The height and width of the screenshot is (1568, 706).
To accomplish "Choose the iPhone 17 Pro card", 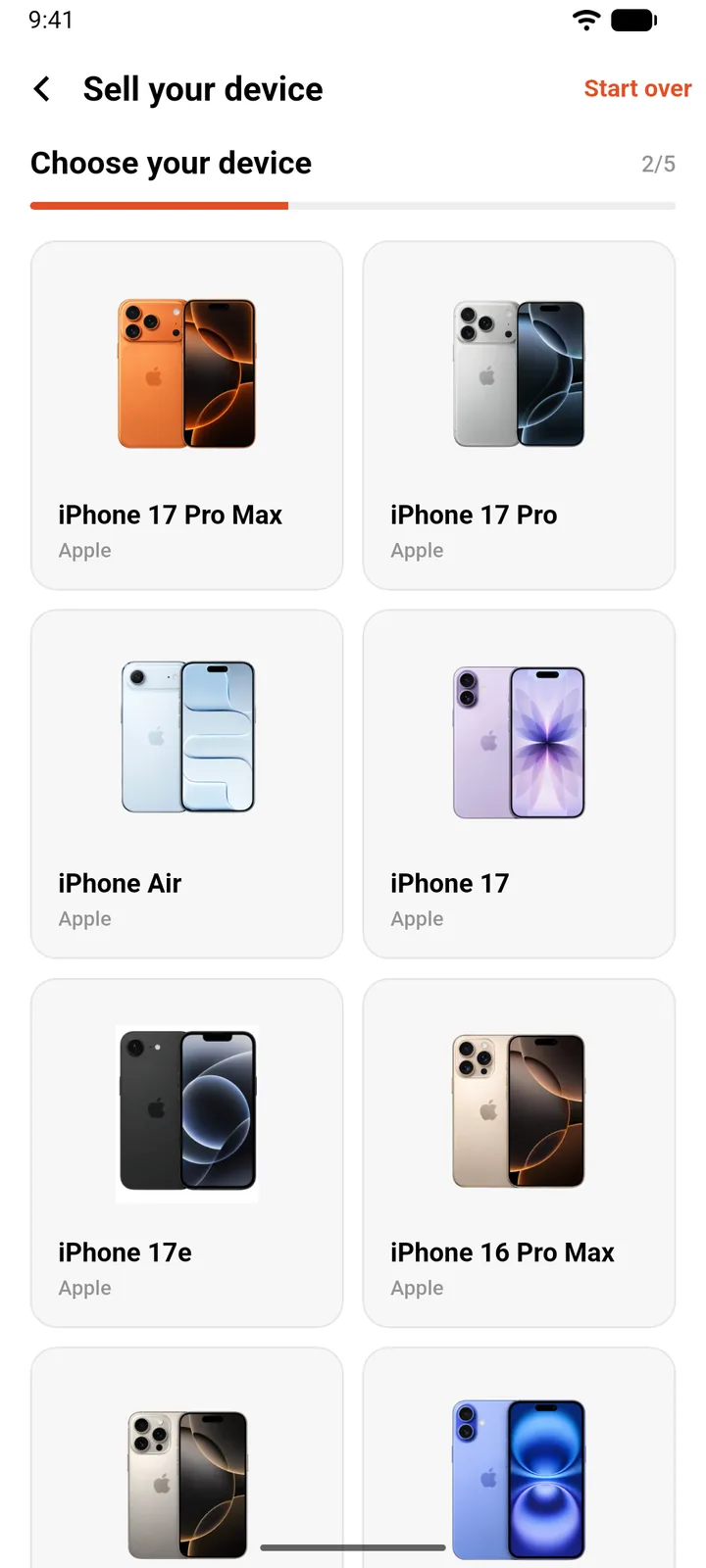I will [519, 416].
